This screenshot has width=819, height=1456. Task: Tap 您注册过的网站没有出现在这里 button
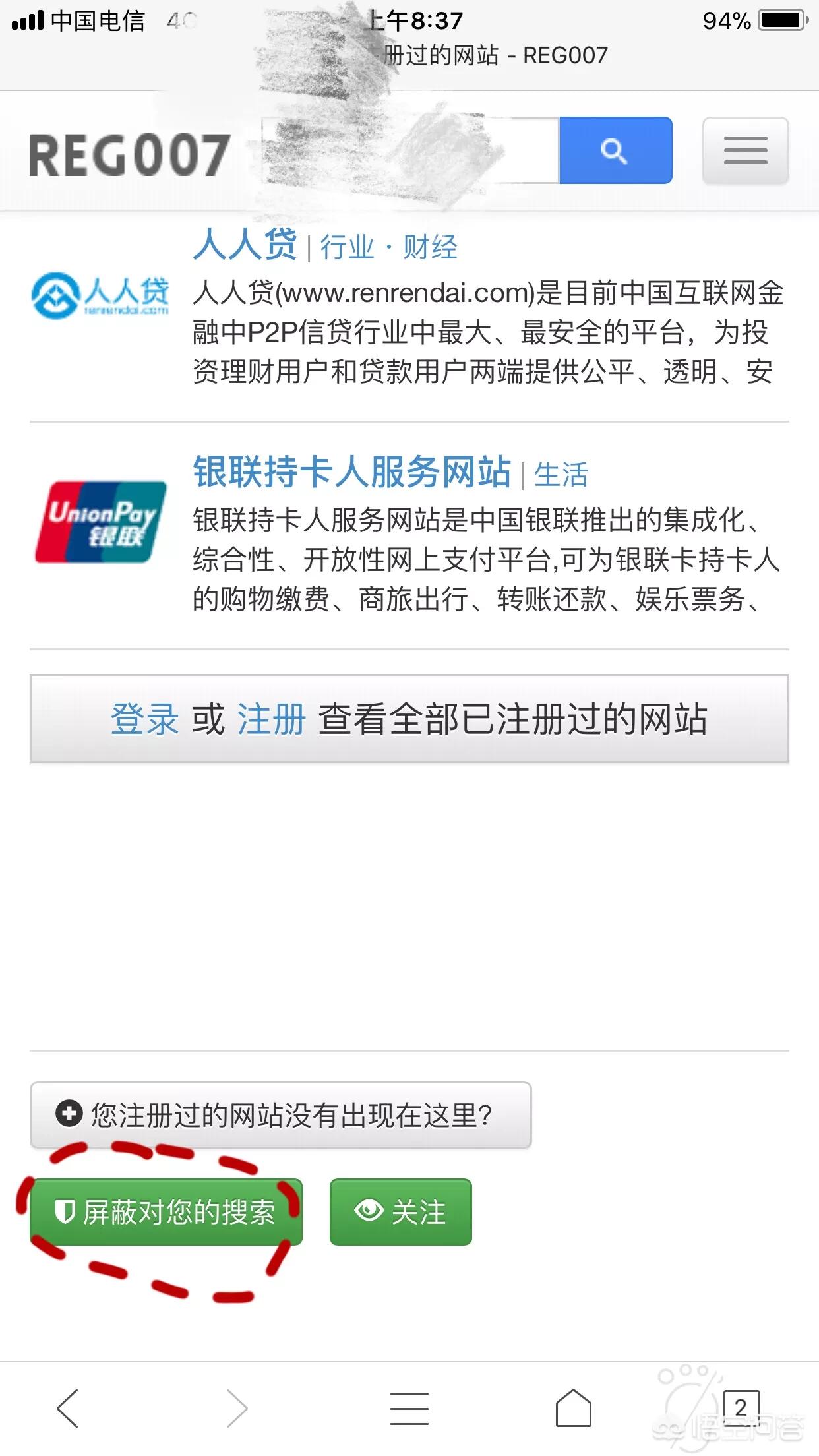pyautogui.click(x=280, y=1115)
